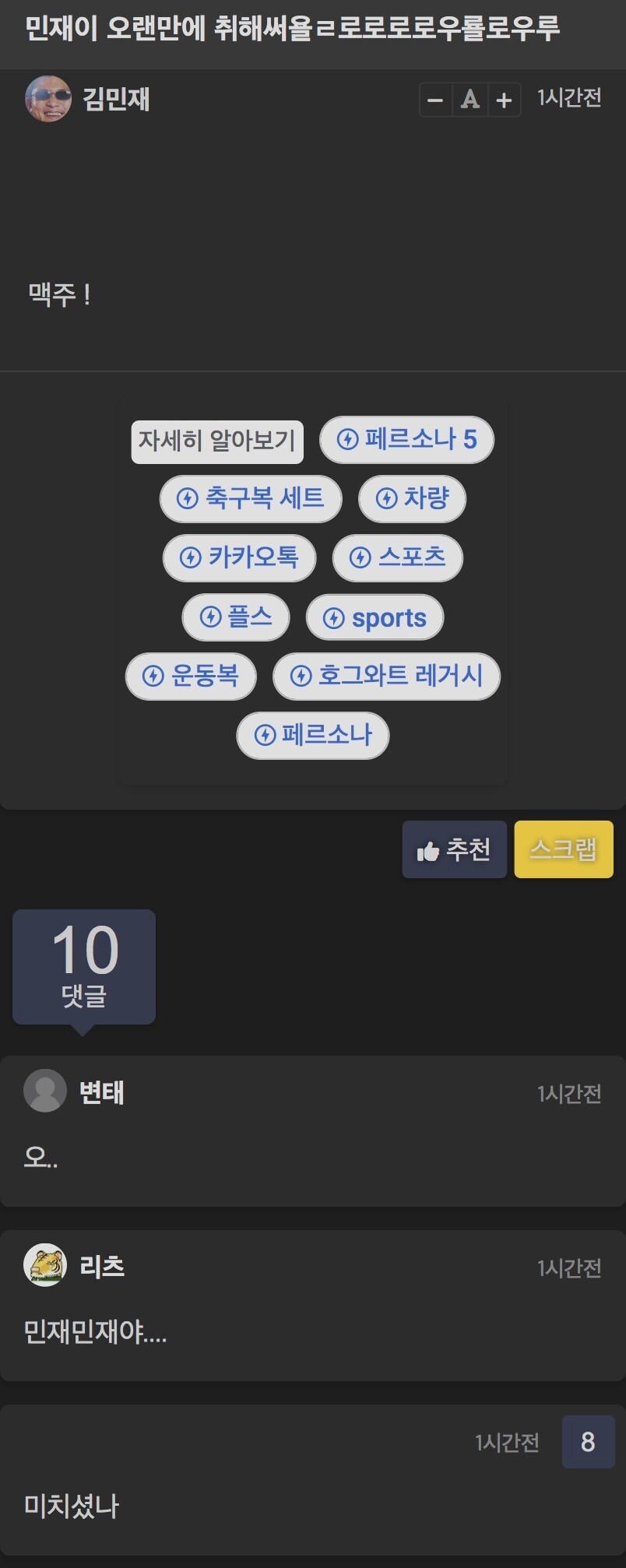Open the 운동복 chip
The height and width of the screenshot is (1568, 626).
coord(191,676)
